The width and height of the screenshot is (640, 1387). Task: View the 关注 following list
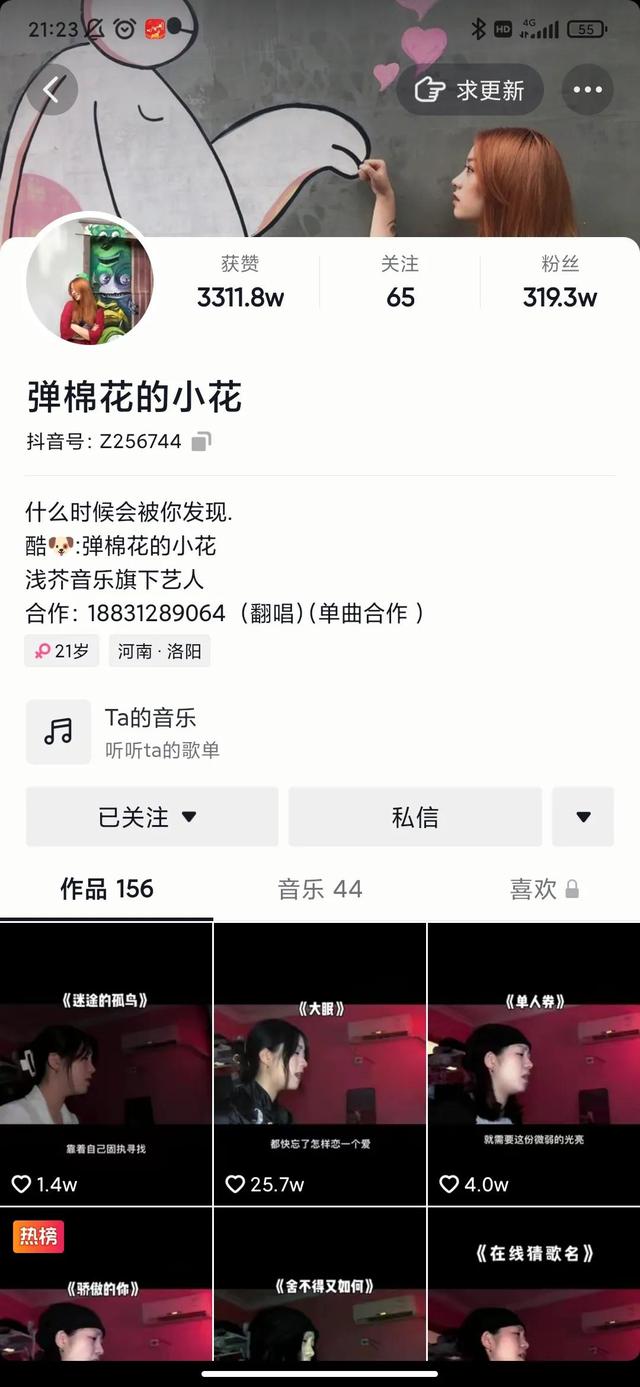pyautogui.click(x=400, y=281)
